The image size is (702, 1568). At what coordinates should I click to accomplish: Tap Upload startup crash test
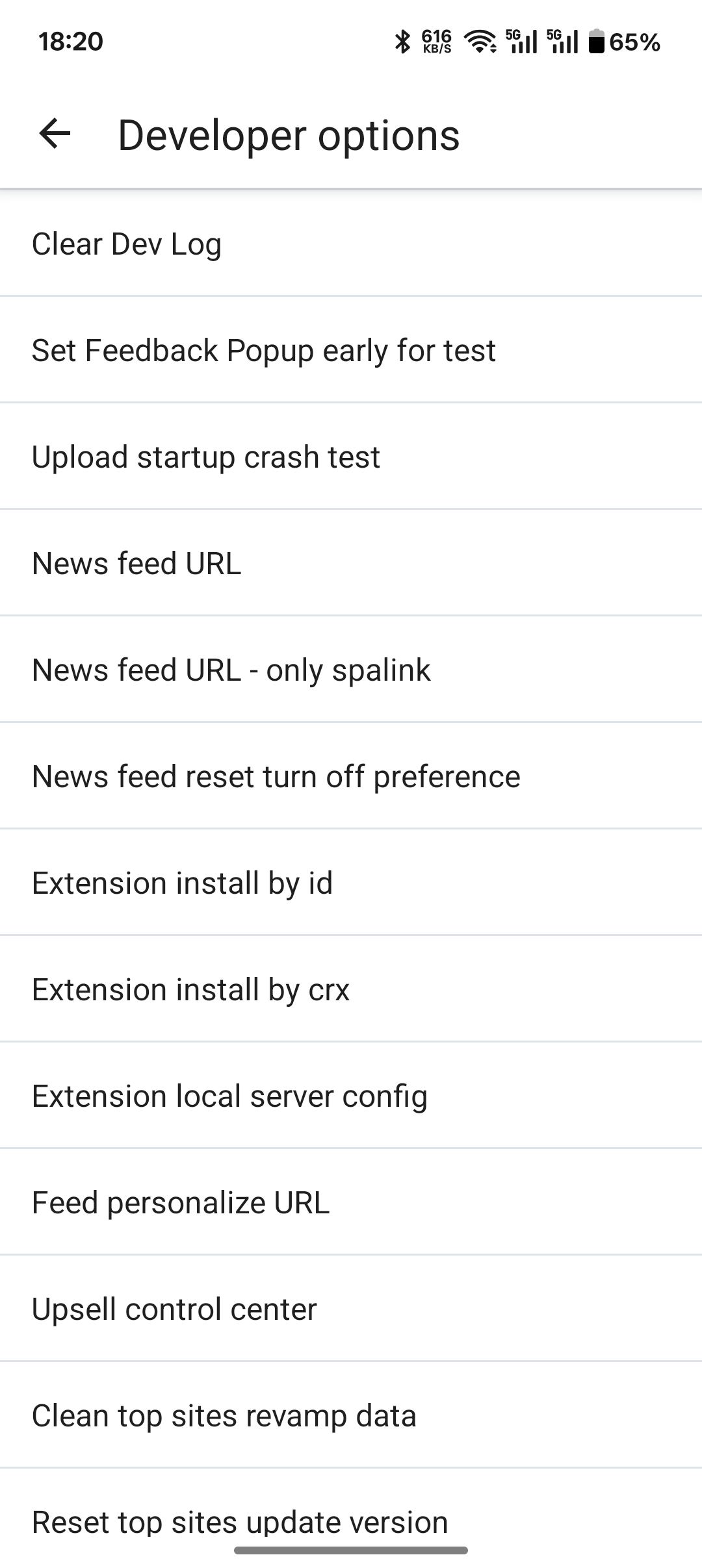tap(351, 457)
